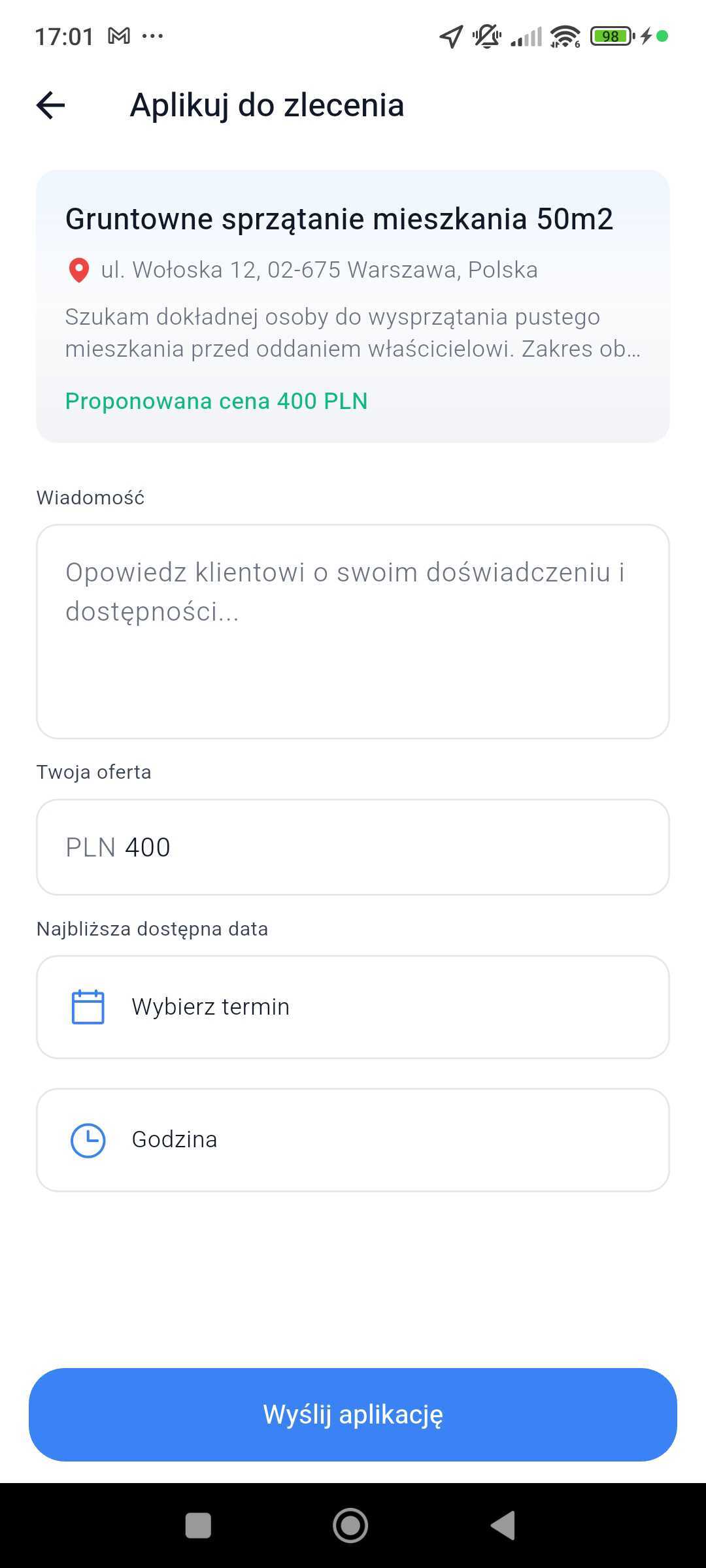Tap the green status dot in the corner
This screenshot has height=1568, width=706.
point(662,36)
